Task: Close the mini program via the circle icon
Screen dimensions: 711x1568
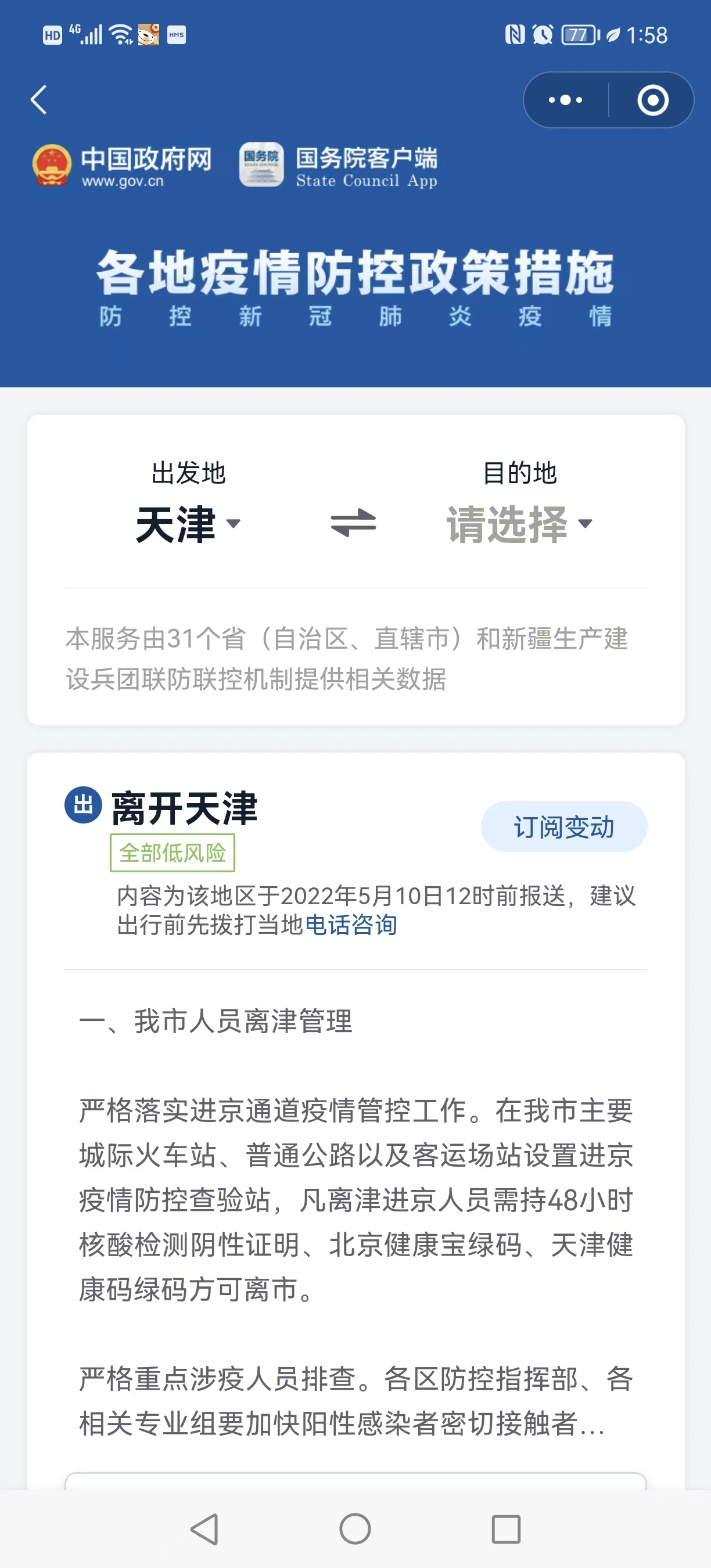Action: (x=652, y=100)
